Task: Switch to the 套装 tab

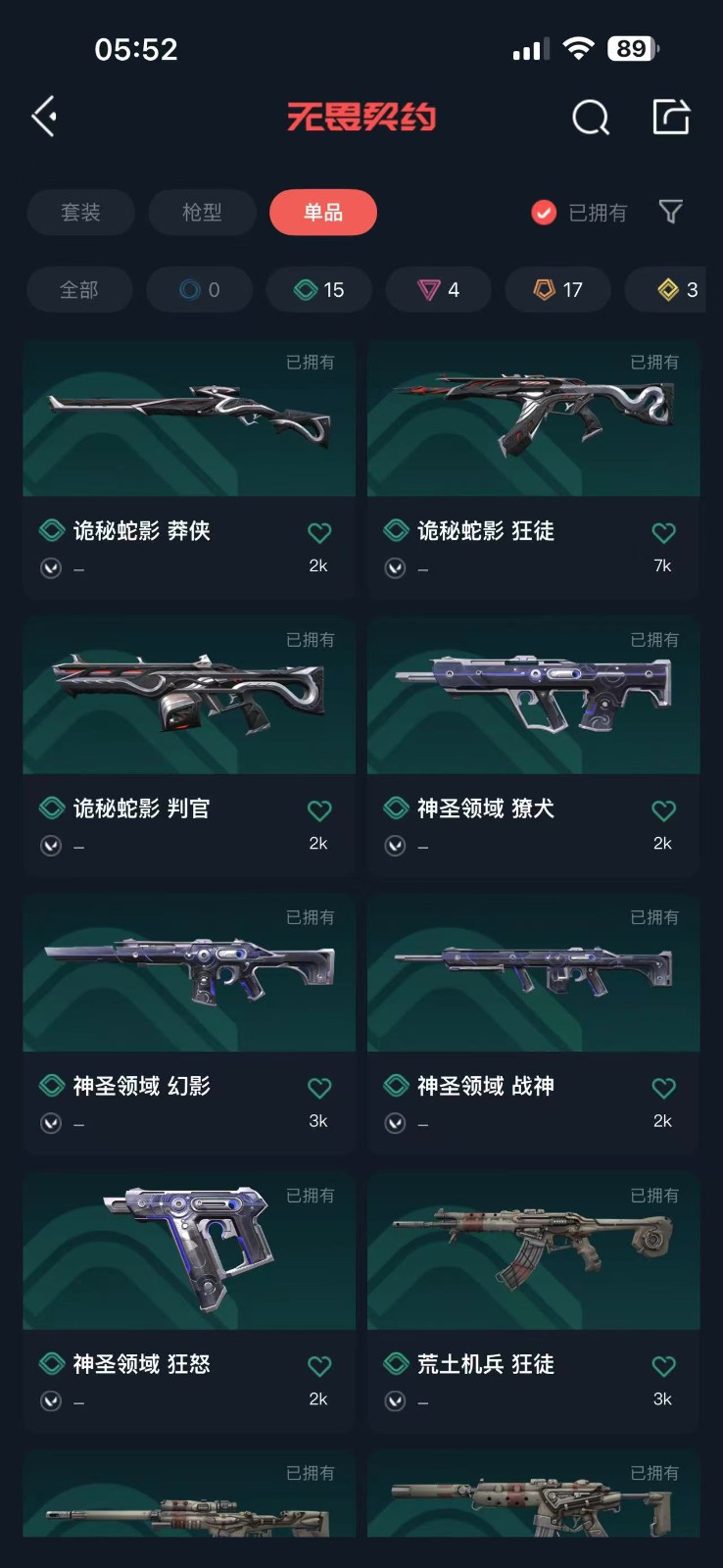Action: pos(80,213)
